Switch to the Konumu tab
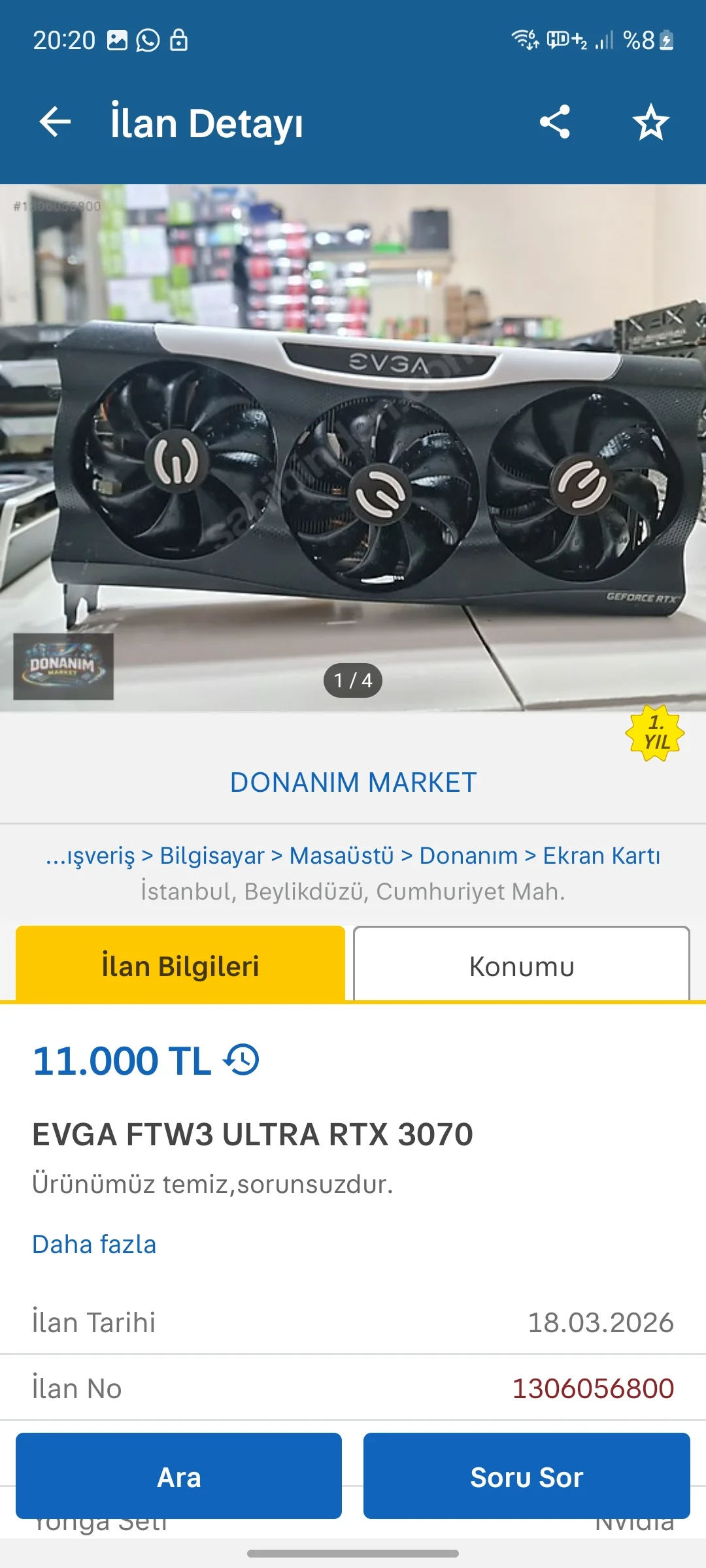 522,966
